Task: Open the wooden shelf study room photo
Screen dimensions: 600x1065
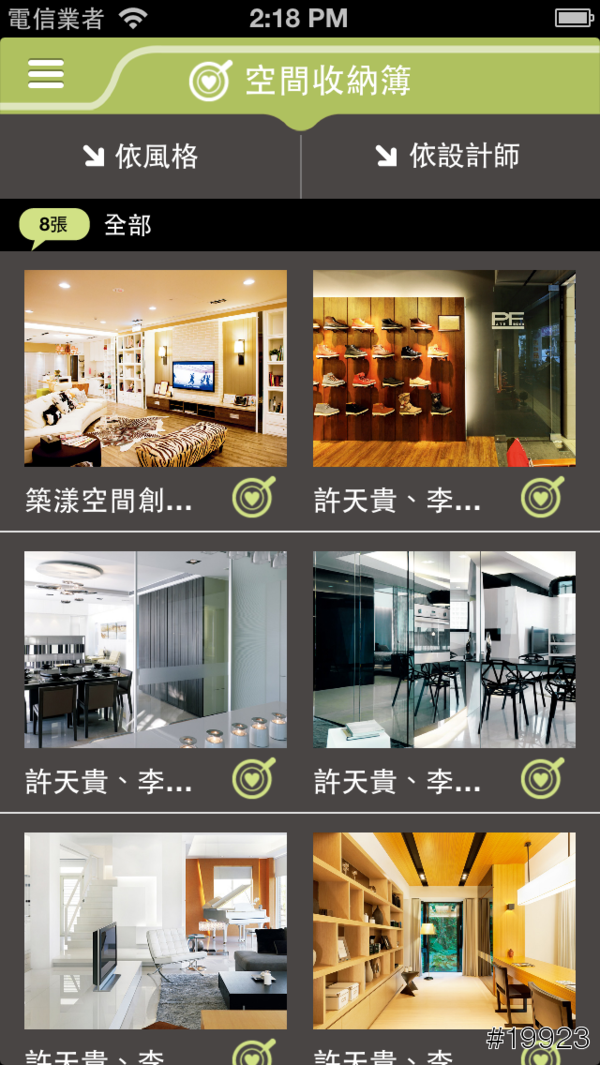Action: (444, 930)
